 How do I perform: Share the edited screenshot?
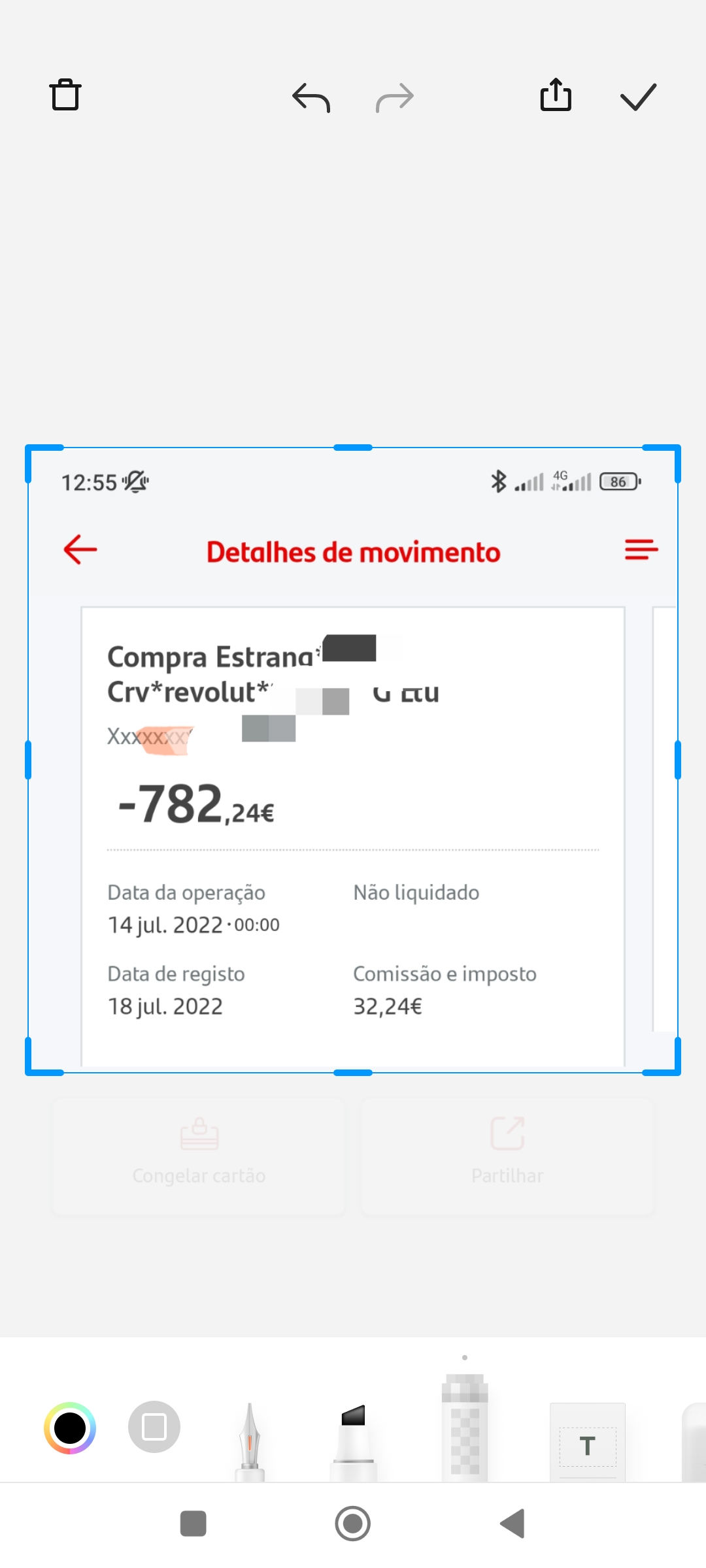(x=556, y=95)
